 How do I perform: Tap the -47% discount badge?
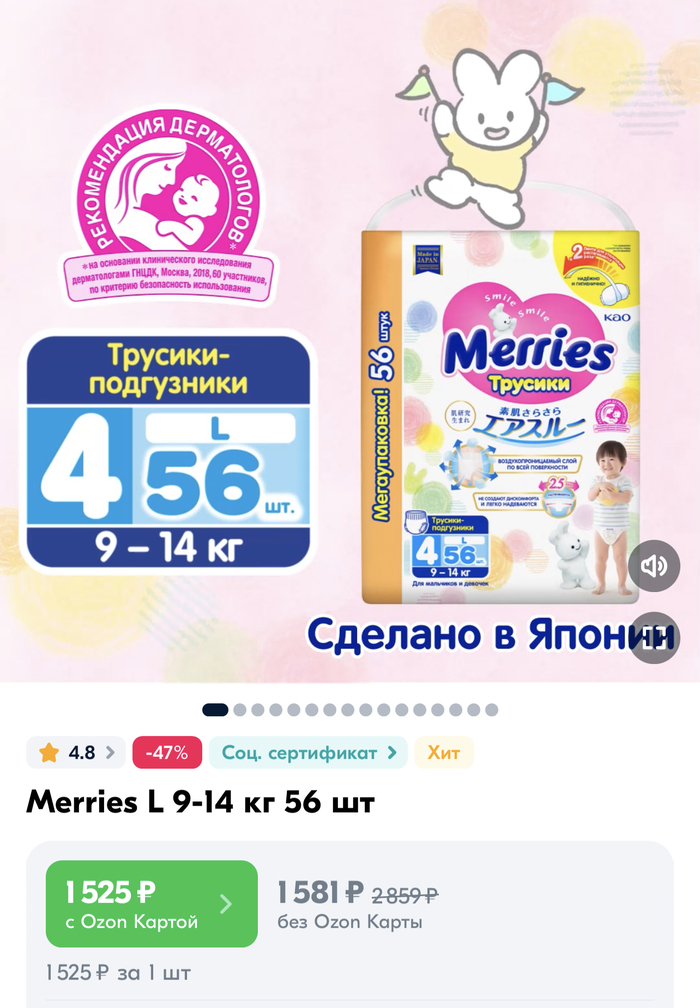pos(167,753)
